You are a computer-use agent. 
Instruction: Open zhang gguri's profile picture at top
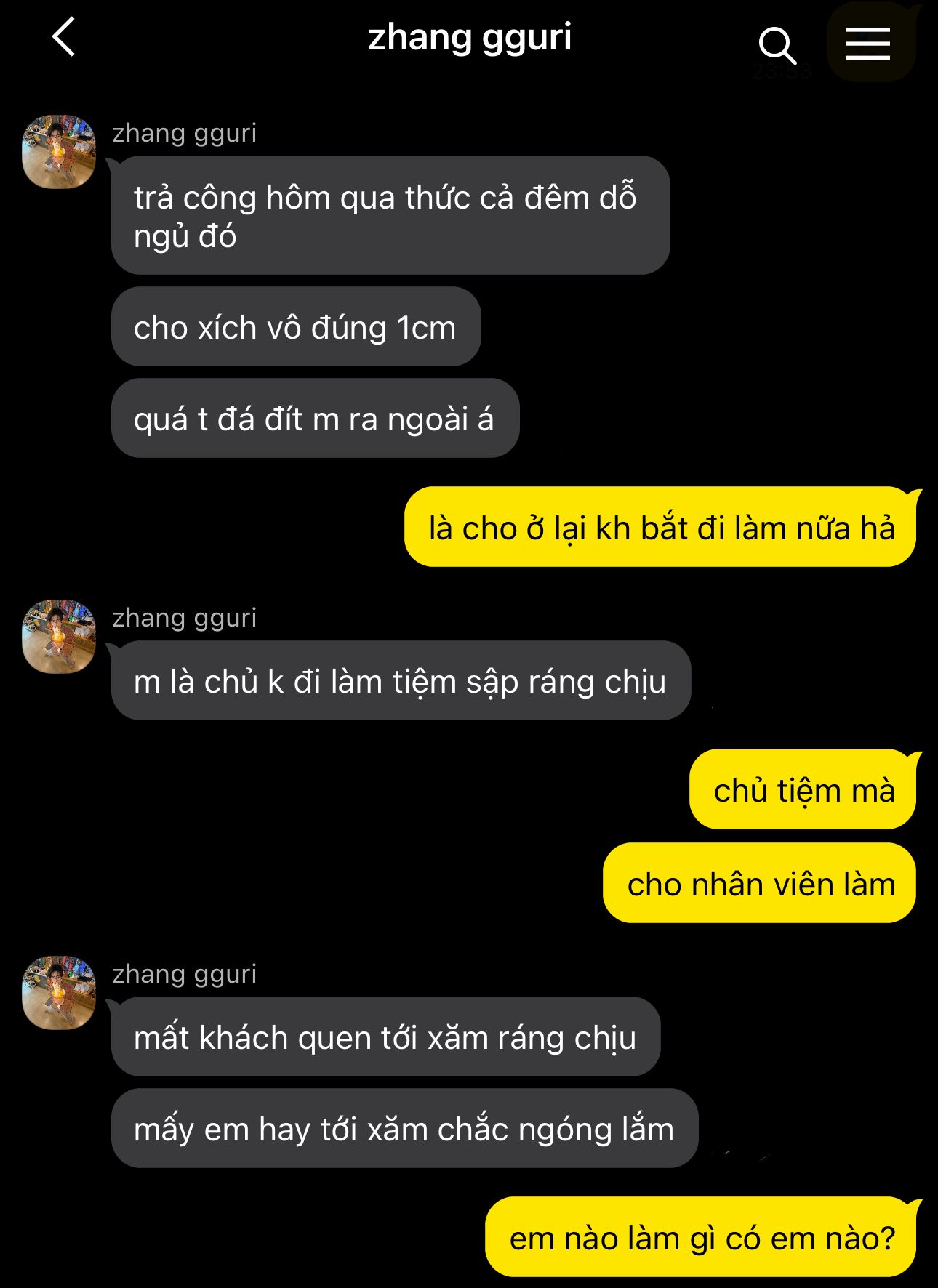pos(59,152)
